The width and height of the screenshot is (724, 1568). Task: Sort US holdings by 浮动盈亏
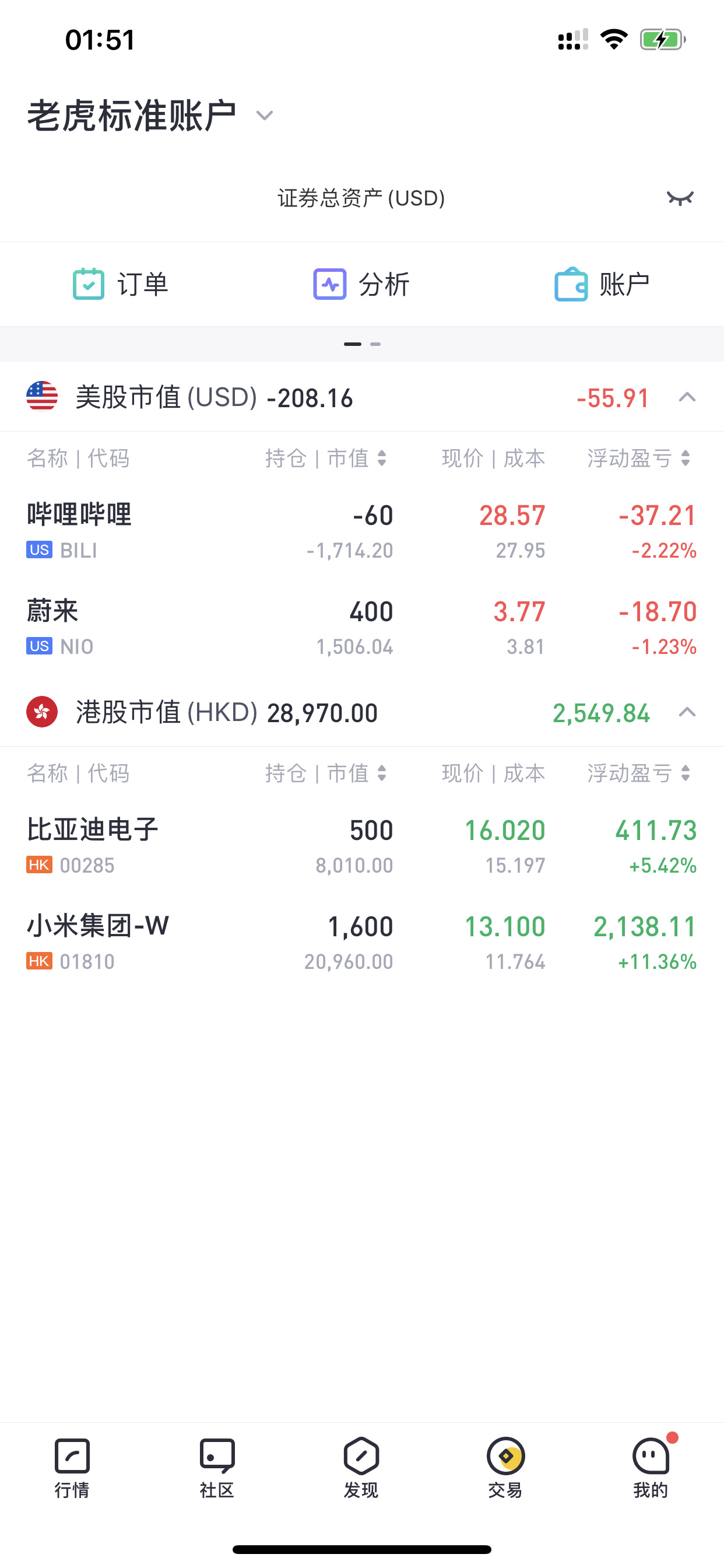tap(639, 459)
